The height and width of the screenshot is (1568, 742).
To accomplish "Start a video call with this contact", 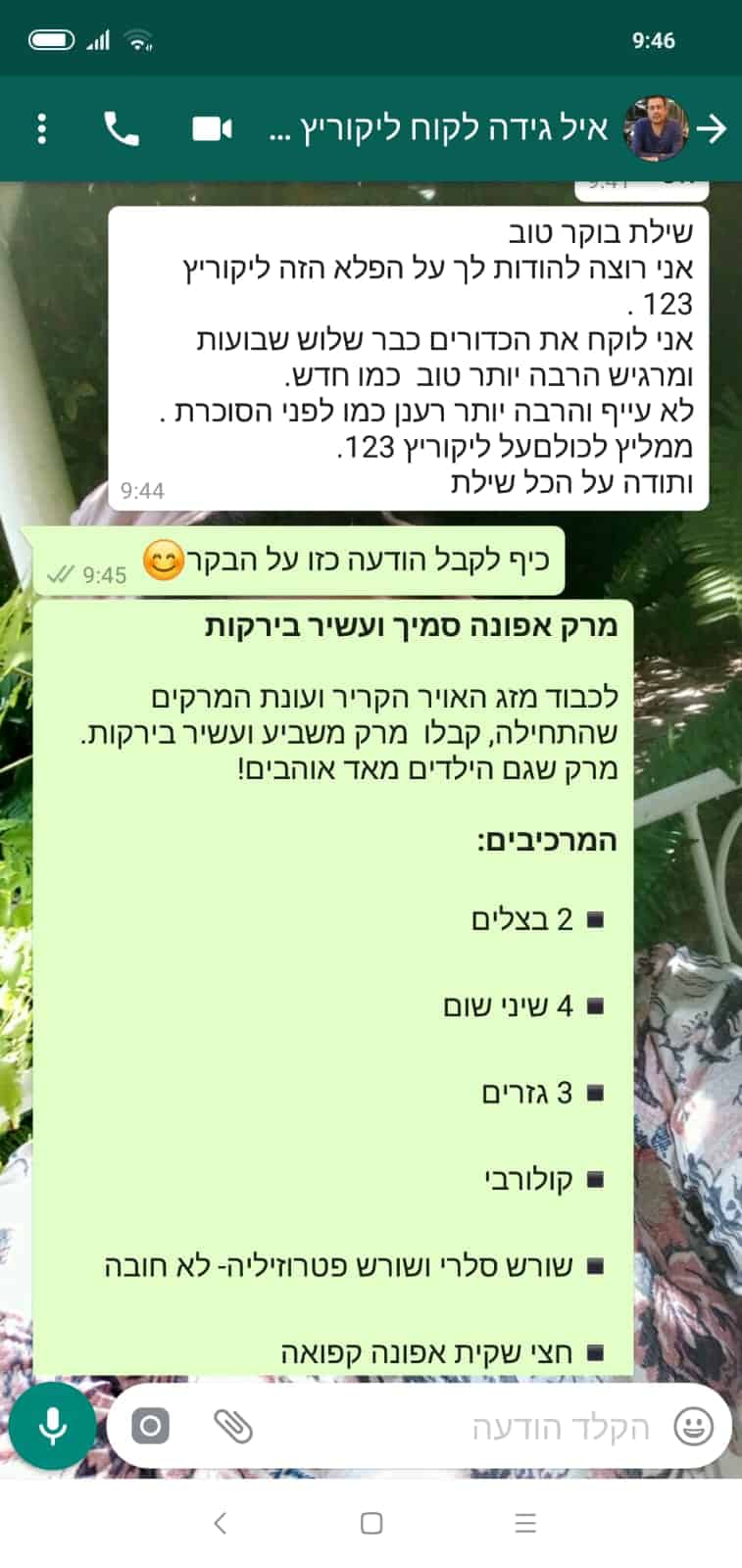I will [x=212, y=129].
